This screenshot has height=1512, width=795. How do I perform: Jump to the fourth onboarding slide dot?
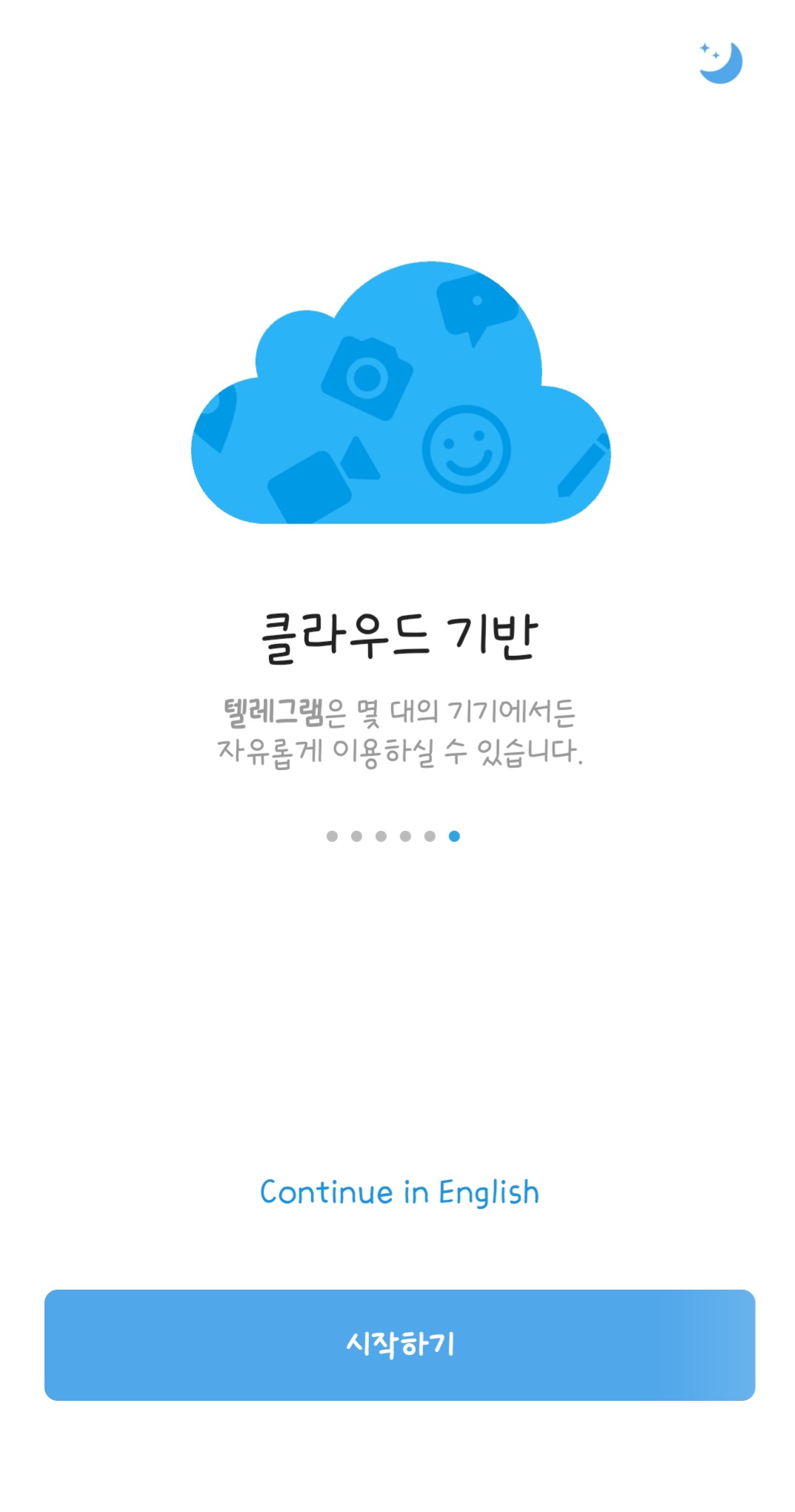click(405, 835)
